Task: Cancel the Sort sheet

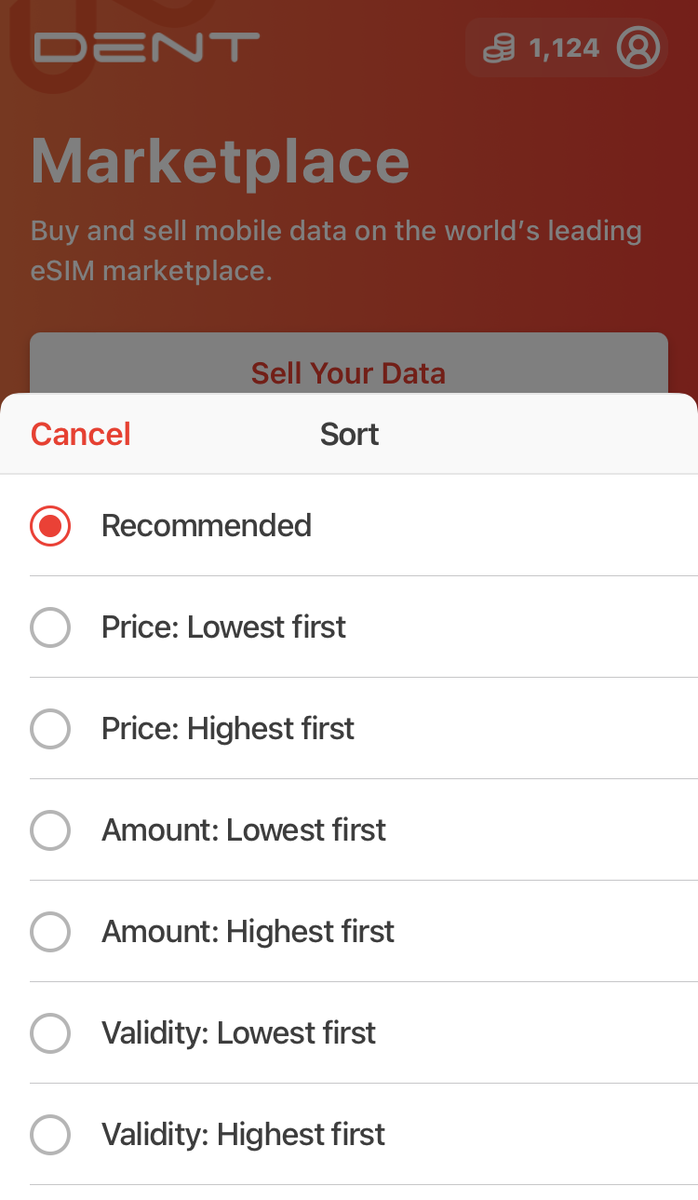Action: tap(81, 434)
